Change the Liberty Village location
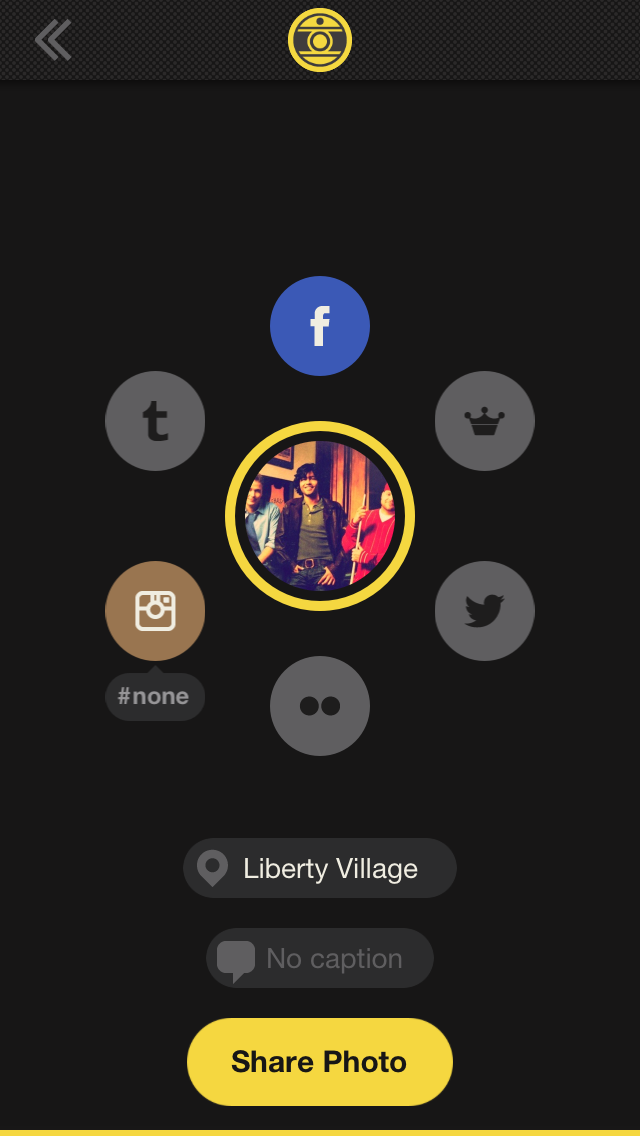The width and height of the screenshot is (640, 1136). pos(320,868)
